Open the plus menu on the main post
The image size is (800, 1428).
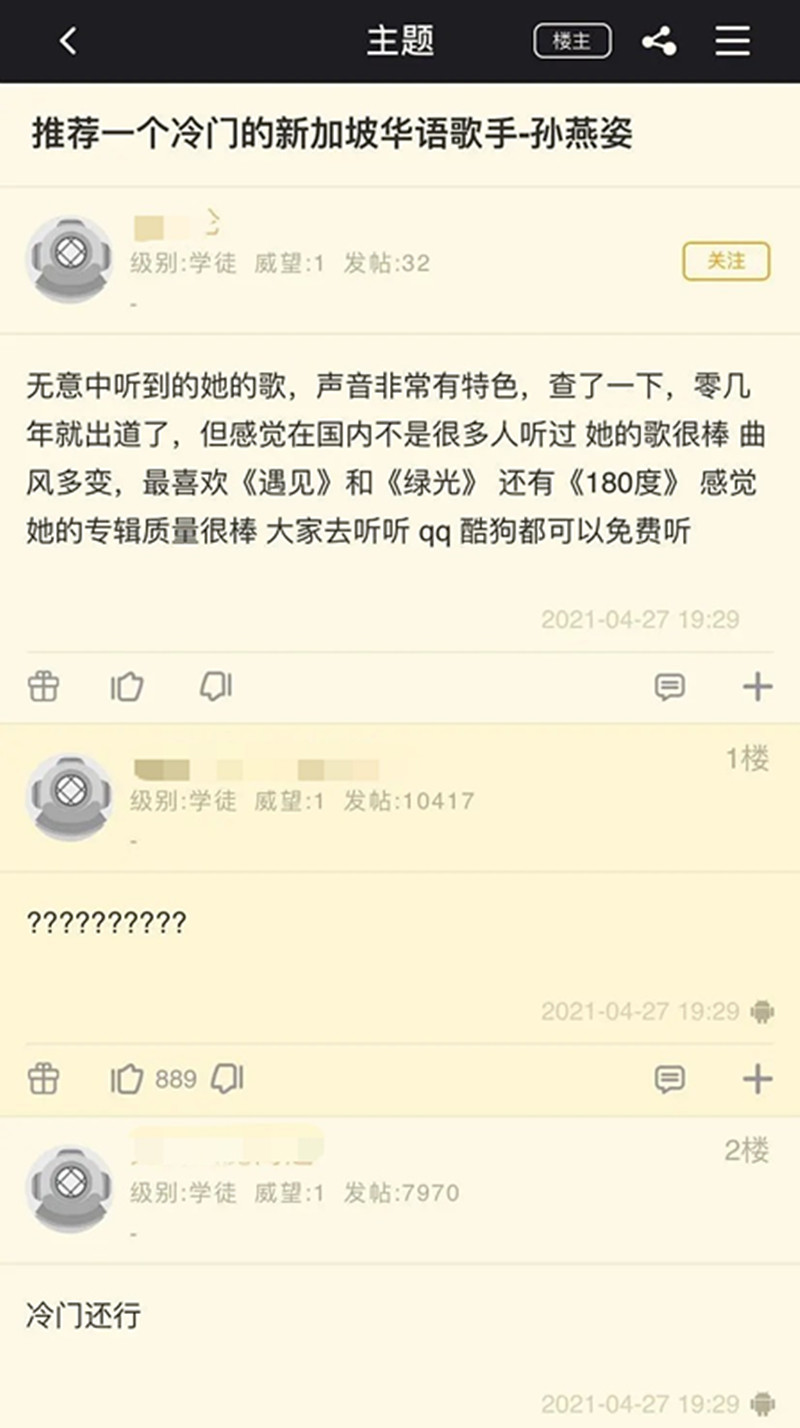757,686
